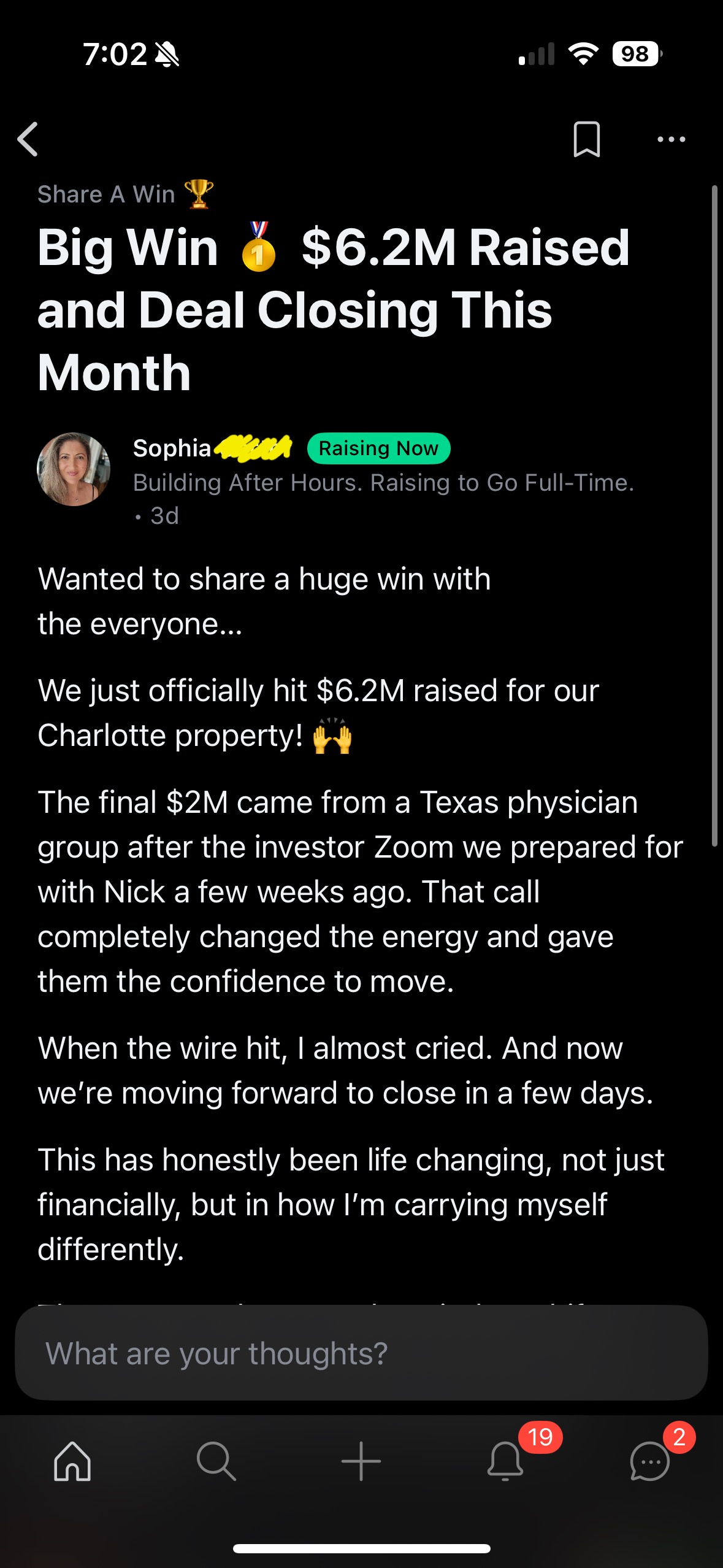View Sophia's profile picture
This screenshot has width=723, height=1568.
[x=74, y=469]
